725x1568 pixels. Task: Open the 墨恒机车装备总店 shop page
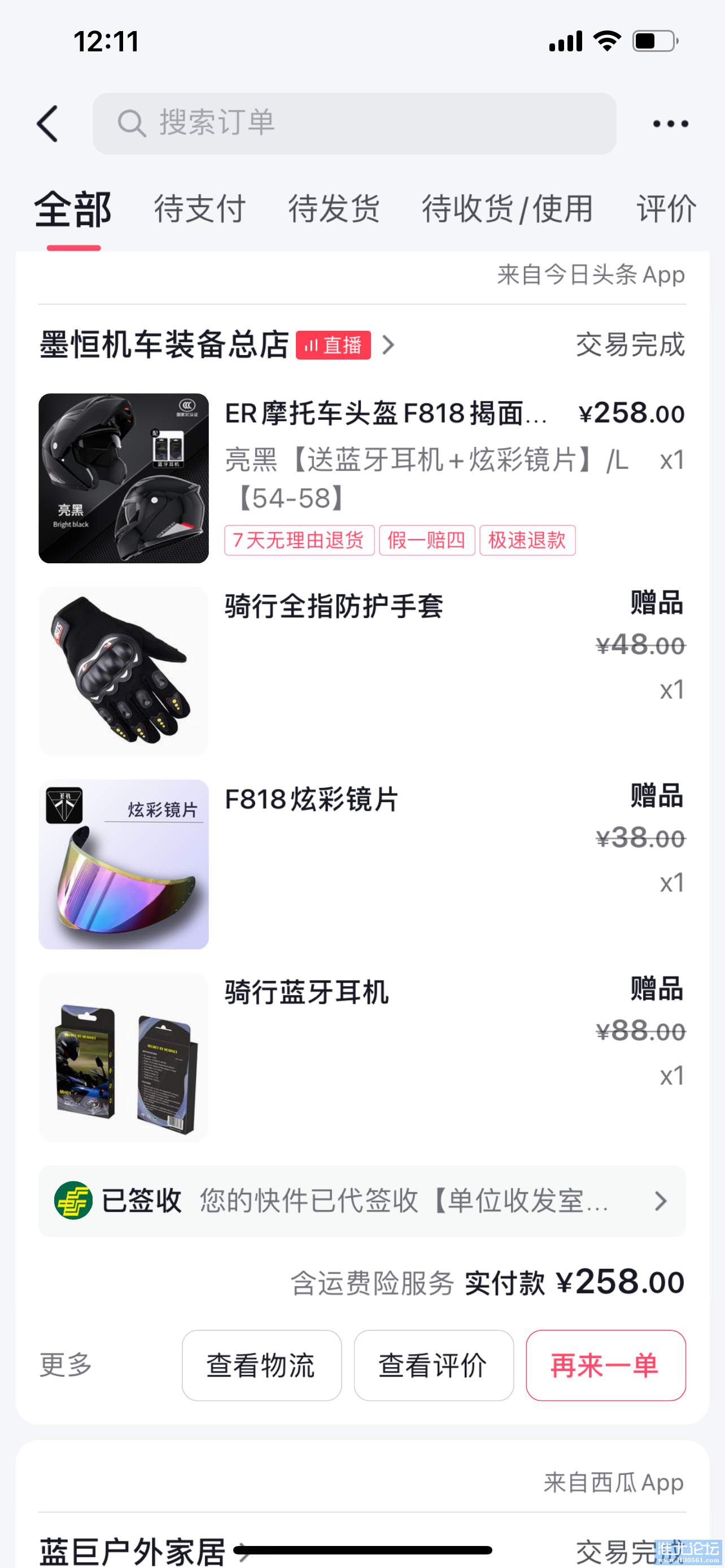coord(164,345)
